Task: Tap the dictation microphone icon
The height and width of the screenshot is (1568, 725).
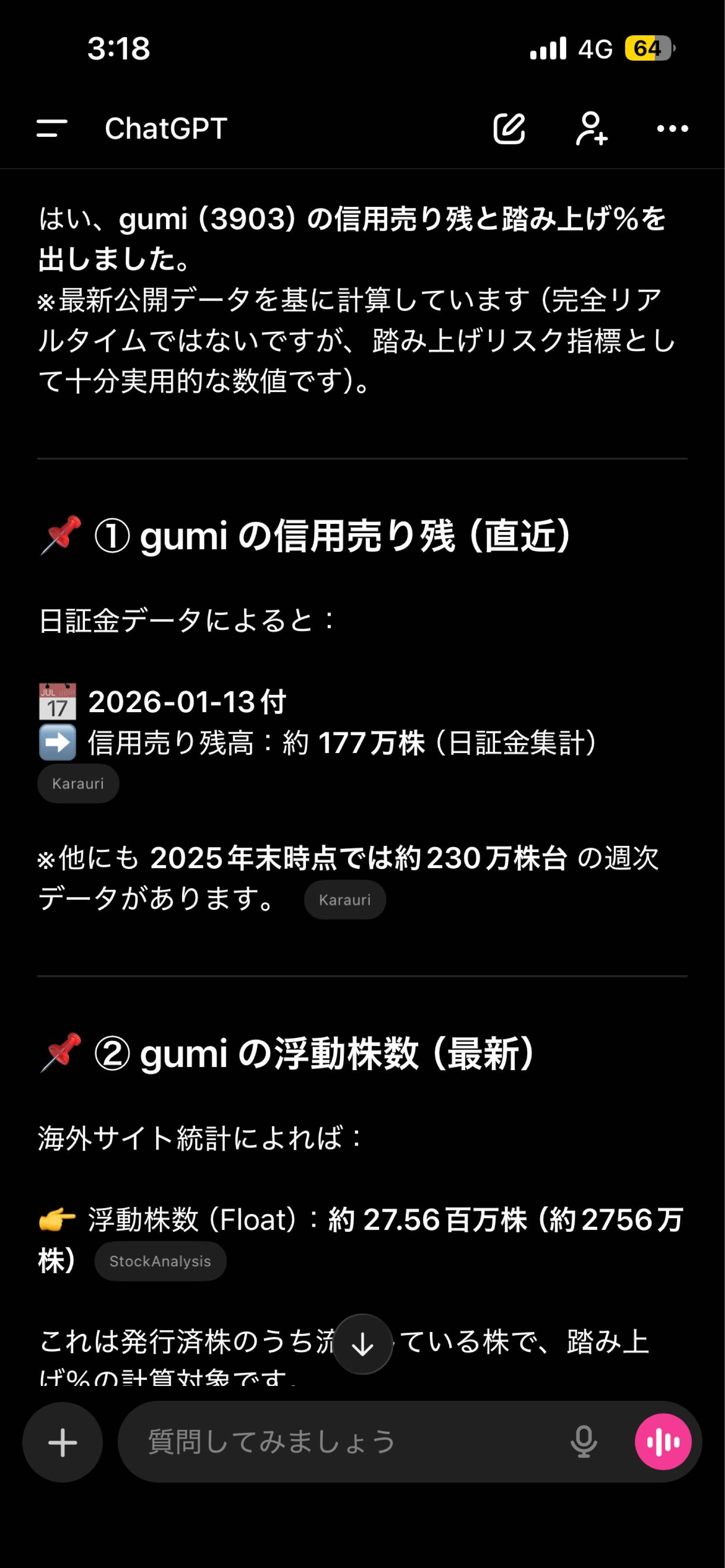Action: (584, 1442)
